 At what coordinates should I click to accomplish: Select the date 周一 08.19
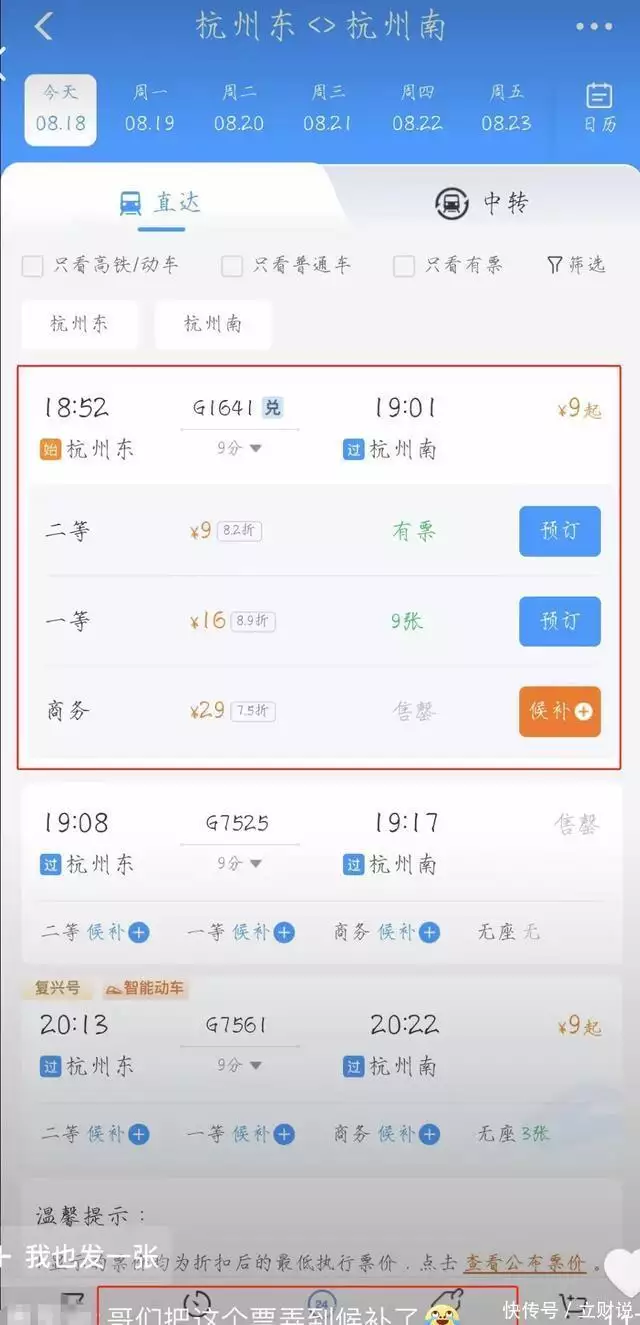pyautogui.click(x=150, y=108)
